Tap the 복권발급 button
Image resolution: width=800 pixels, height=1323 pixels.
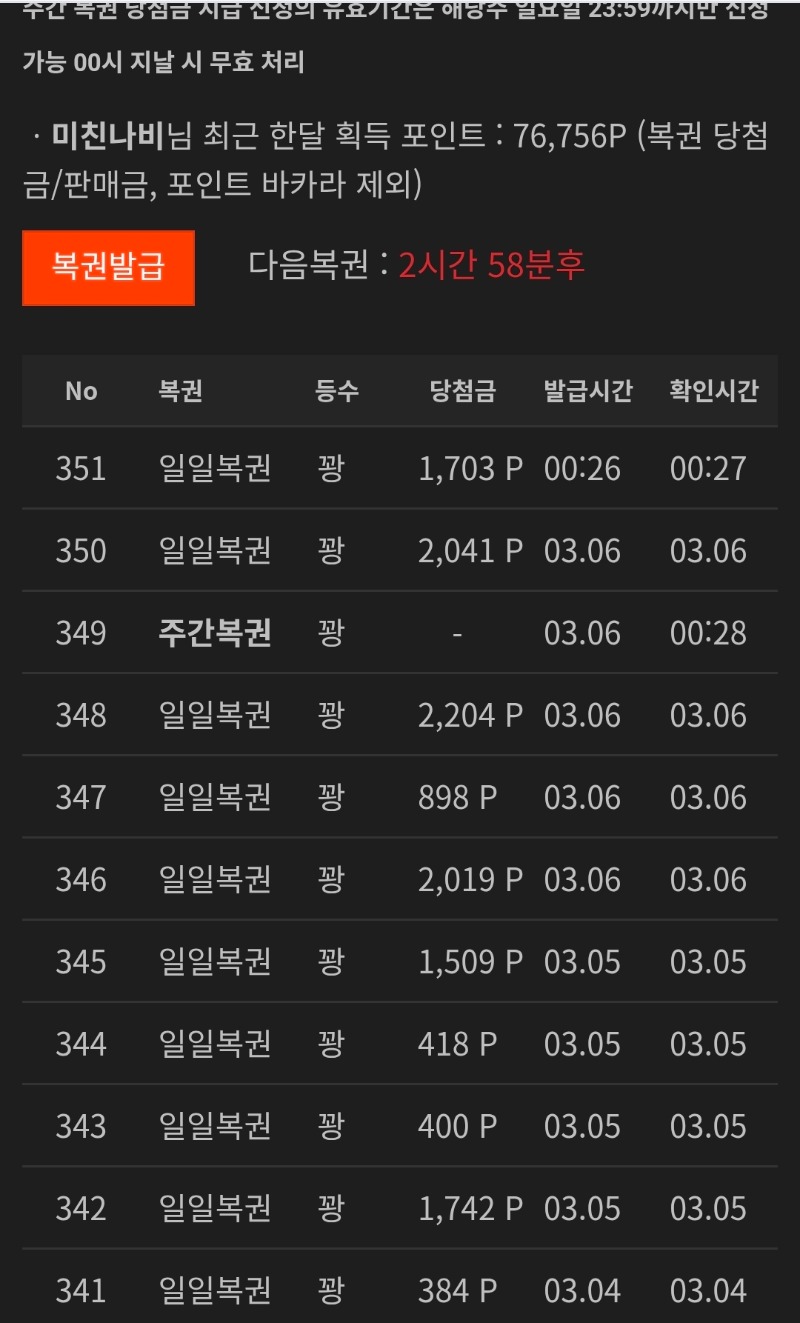(x=108, y=268)
